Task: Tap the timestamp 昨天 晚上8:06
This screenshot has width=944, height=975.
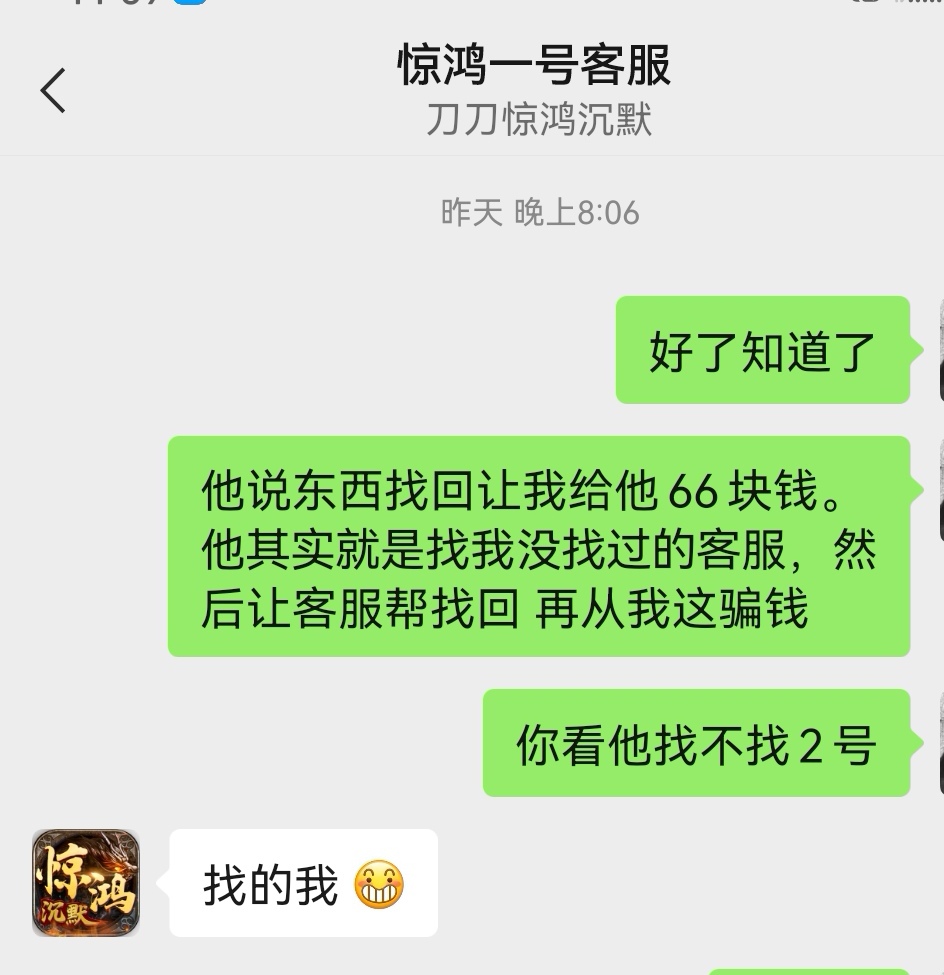Action: (x=542, y=212)
